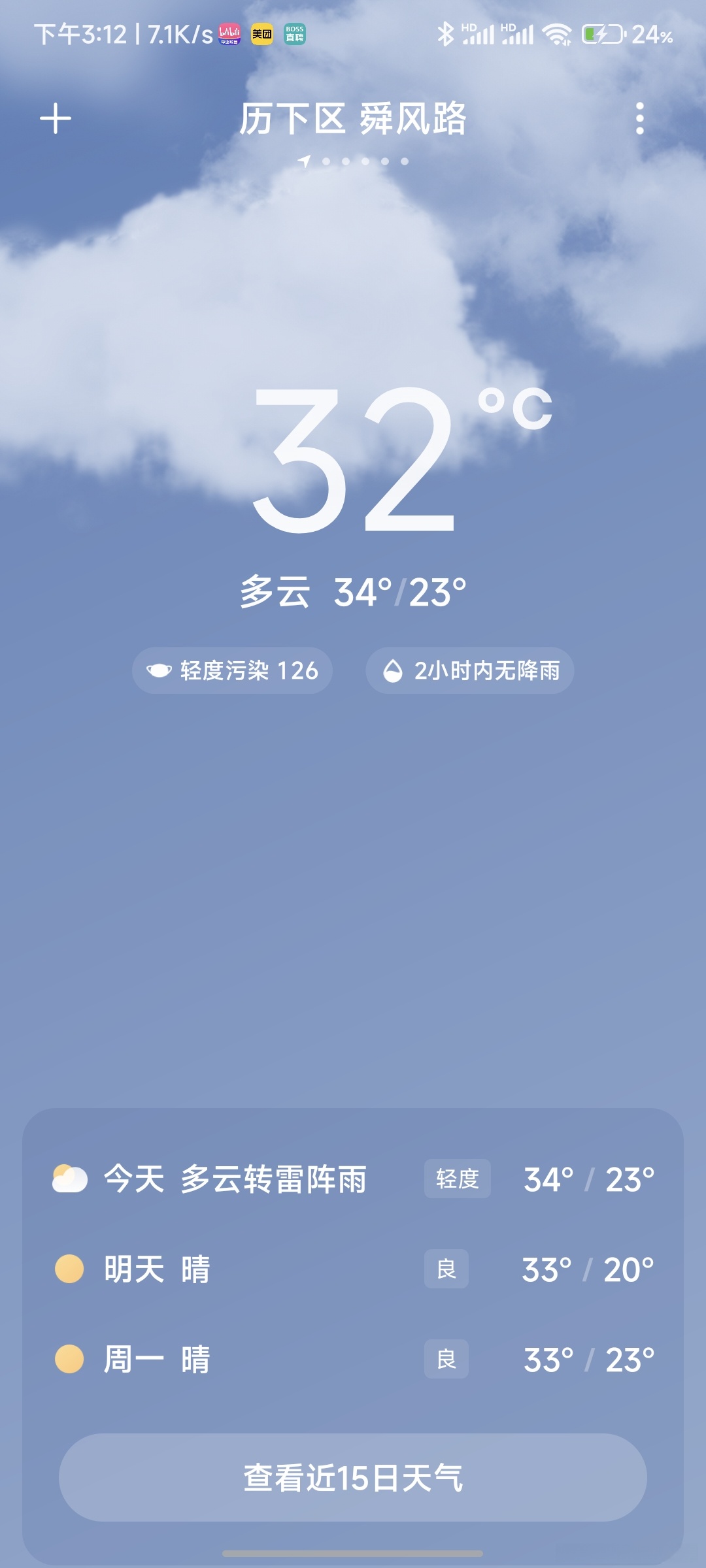Viewport: 706px width, 1568px height.
Task: Tap the 查看近15日天气 button
Action: (353, 1478)
